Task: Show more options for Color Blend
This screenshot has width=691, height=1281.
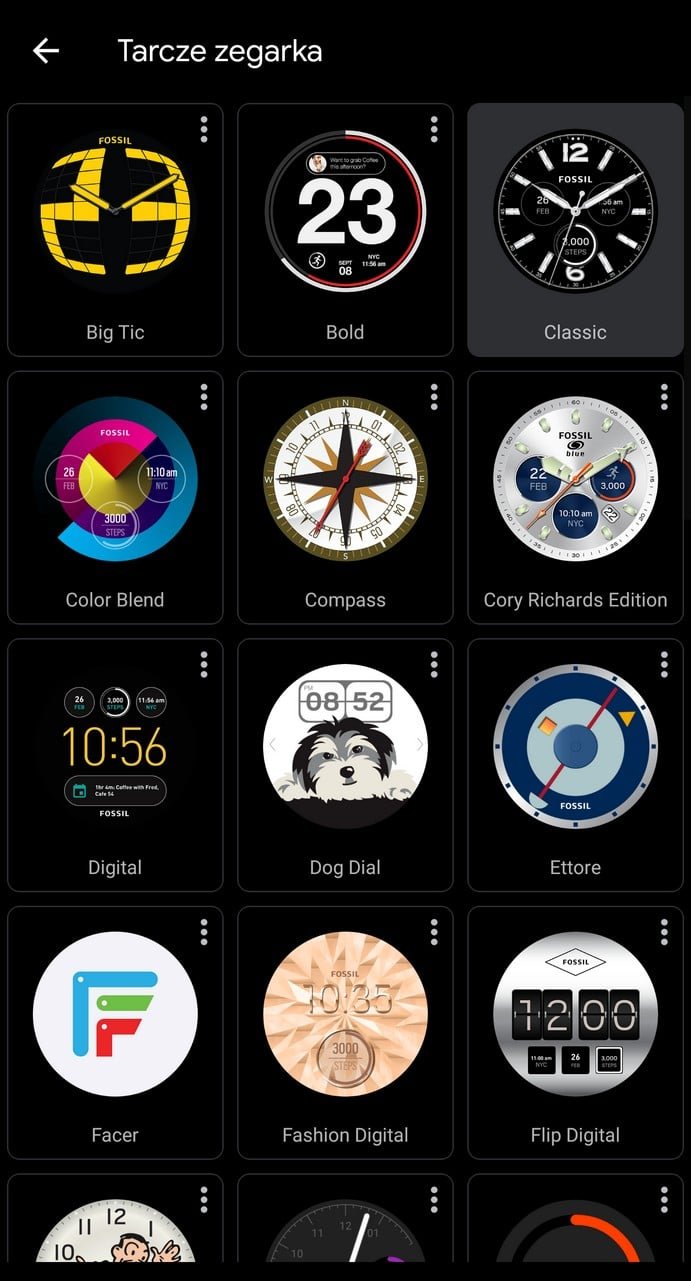Action: (204, 397)
